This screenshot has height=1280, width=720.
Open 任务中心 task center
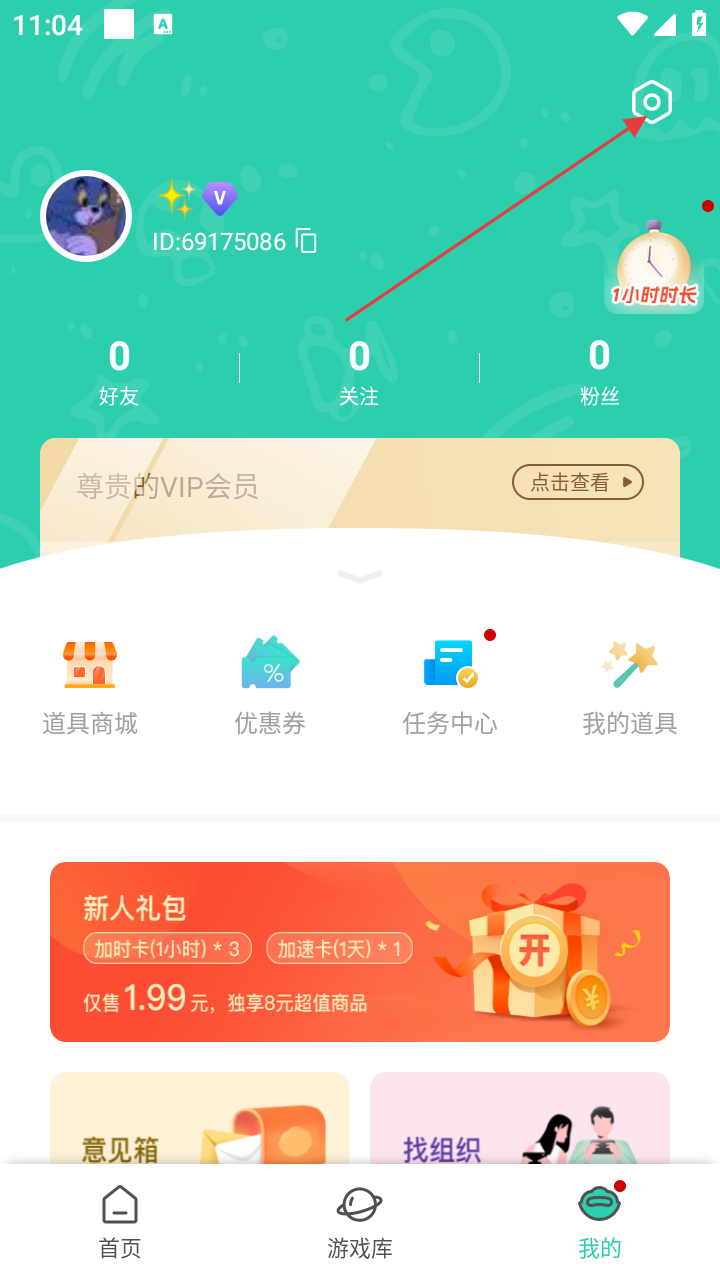click(450, 686)
